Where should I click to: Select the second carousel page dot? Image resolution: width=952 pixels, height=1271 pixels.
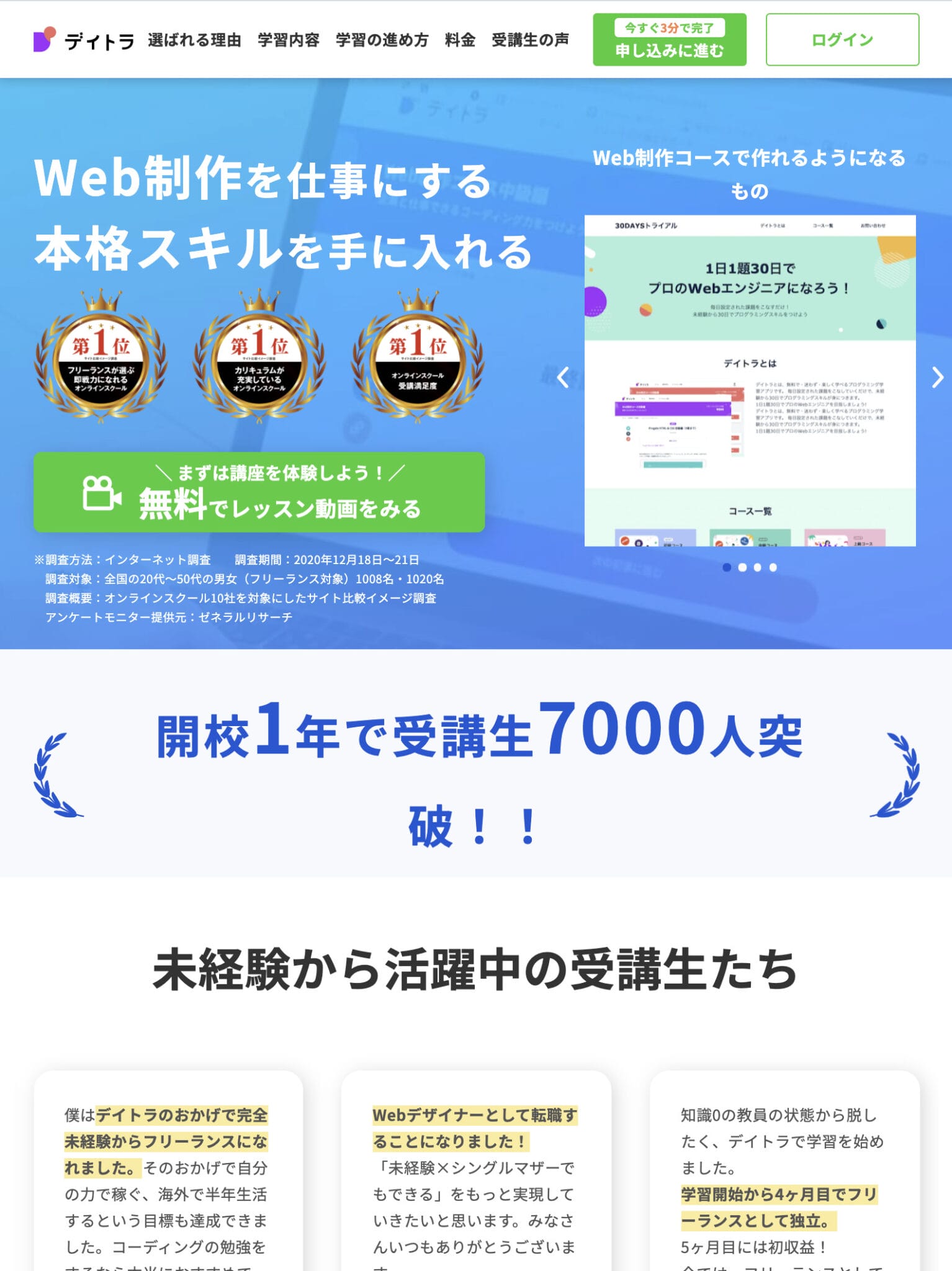(x=742, y=567)
